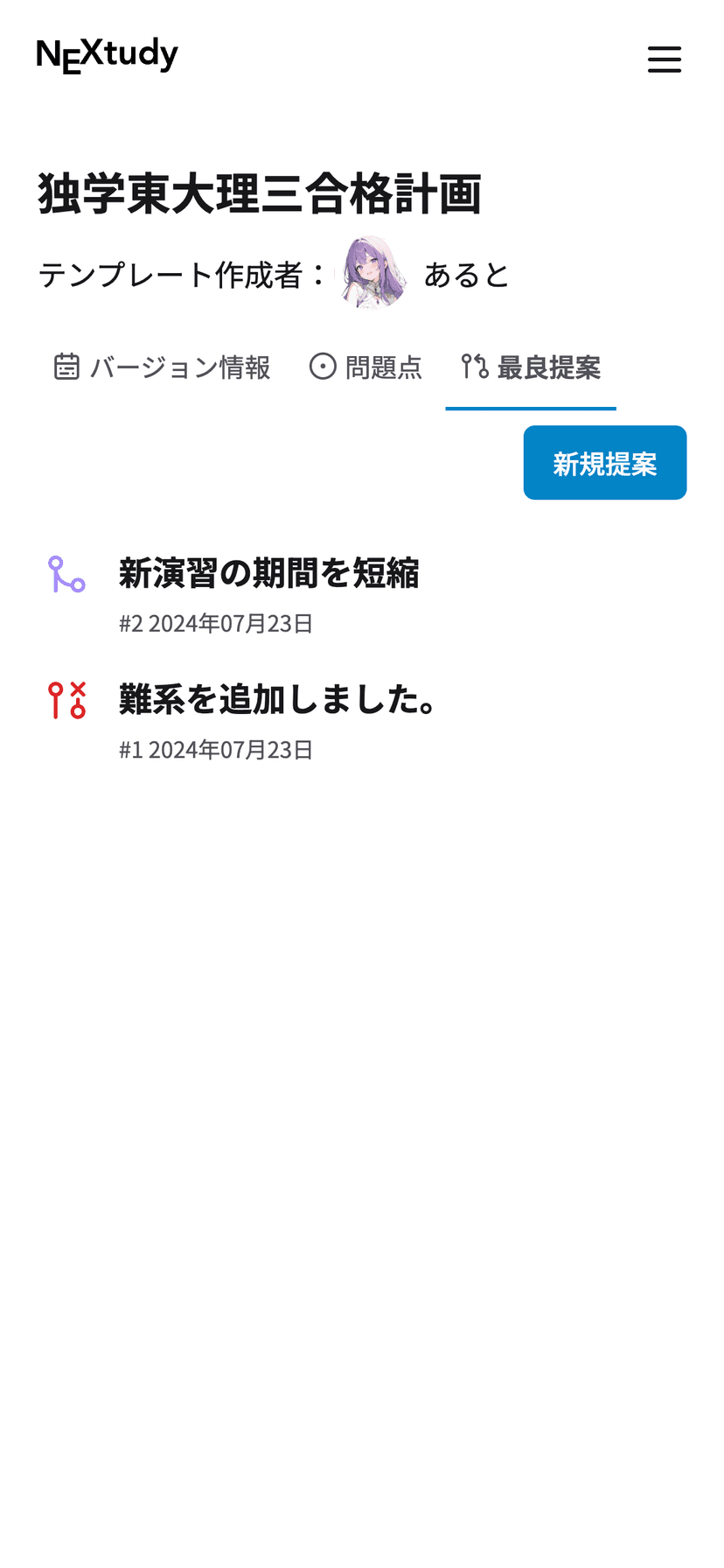The width and height of the screenshot is (724, 1568).
Task: Go to NEXtudy home via logo
Action: coord(107,55)
